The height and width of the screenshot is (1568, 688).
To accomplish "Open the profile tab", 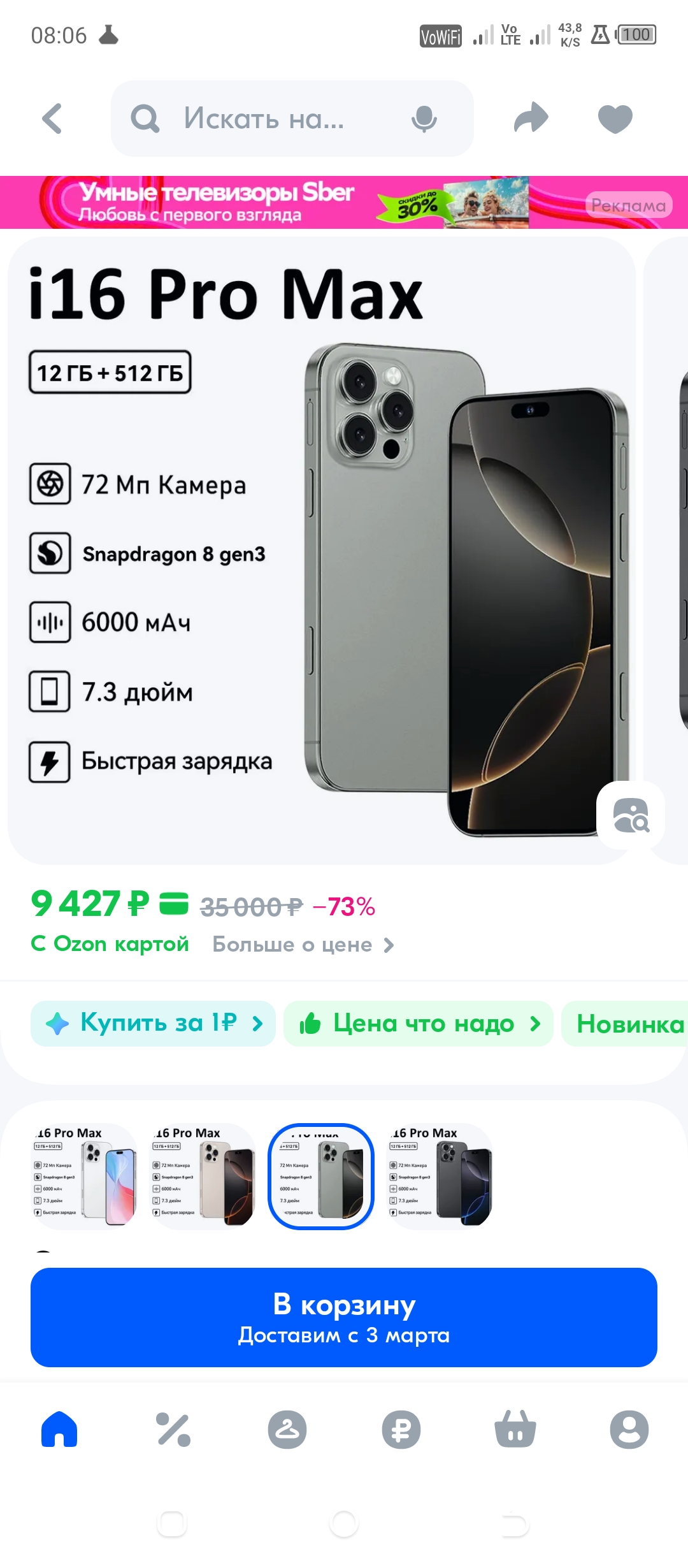I will pos(629,1429).
